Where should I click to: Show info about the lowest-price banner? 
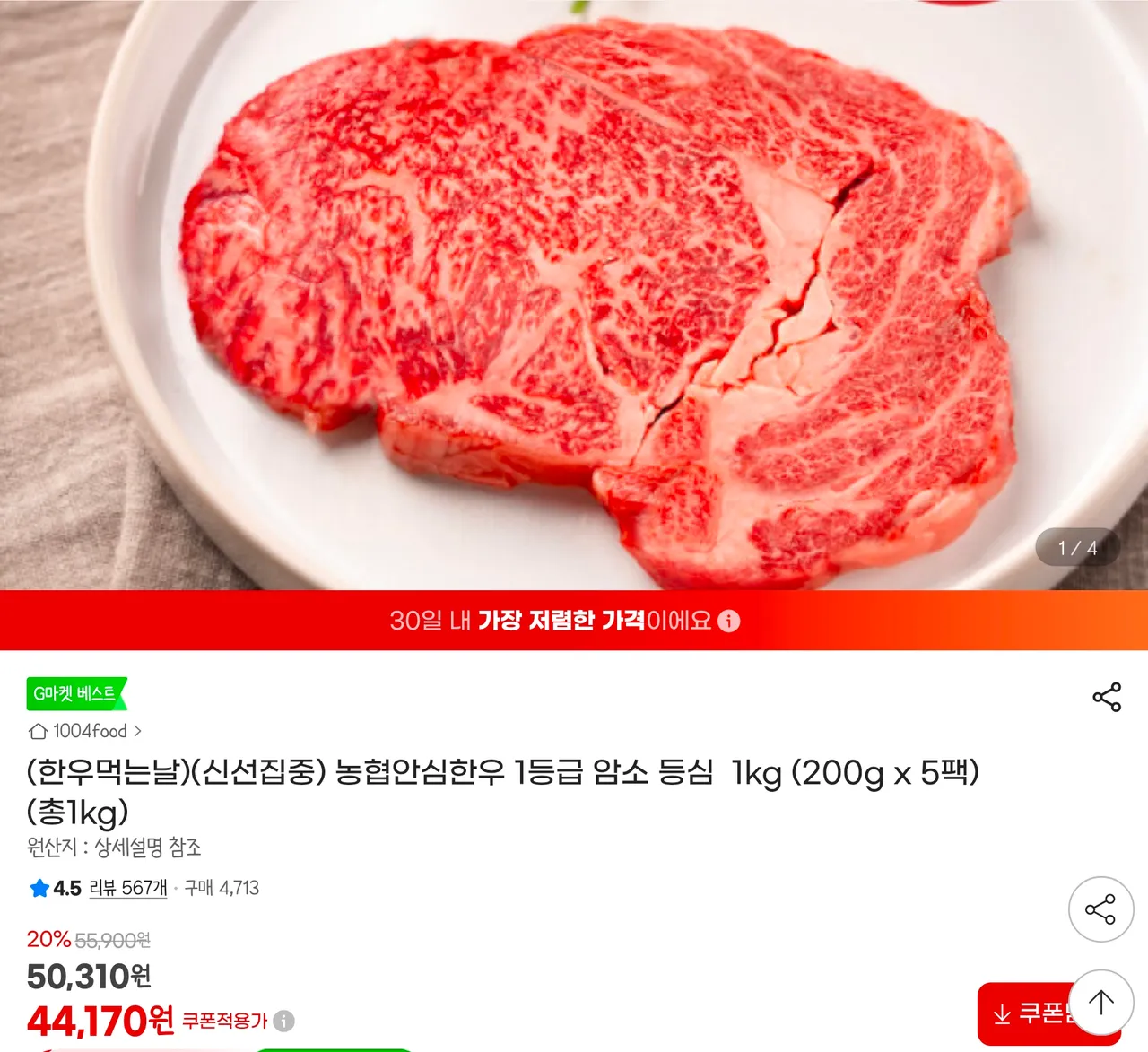[729, 621]
